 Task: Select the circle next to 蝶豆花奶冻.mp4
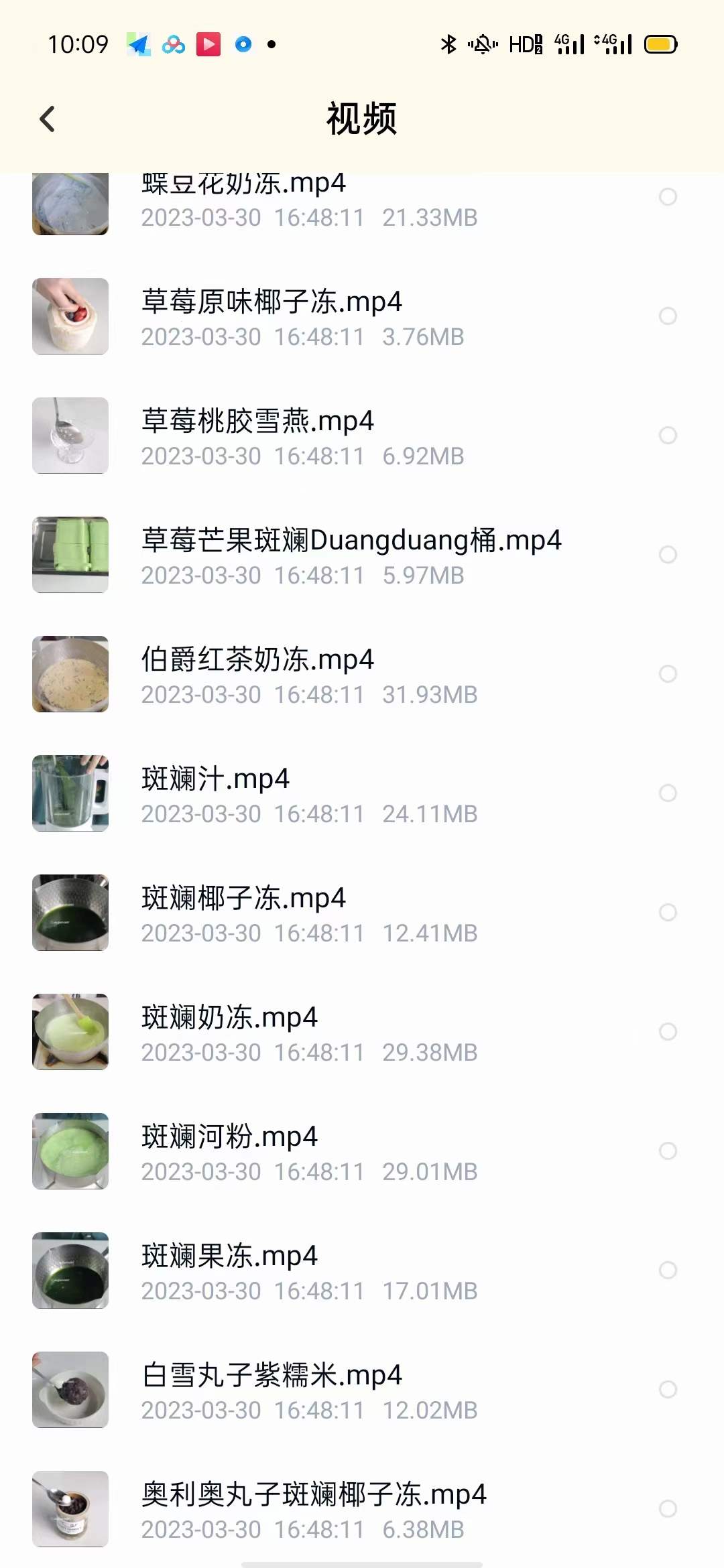(x=668, y=198)
